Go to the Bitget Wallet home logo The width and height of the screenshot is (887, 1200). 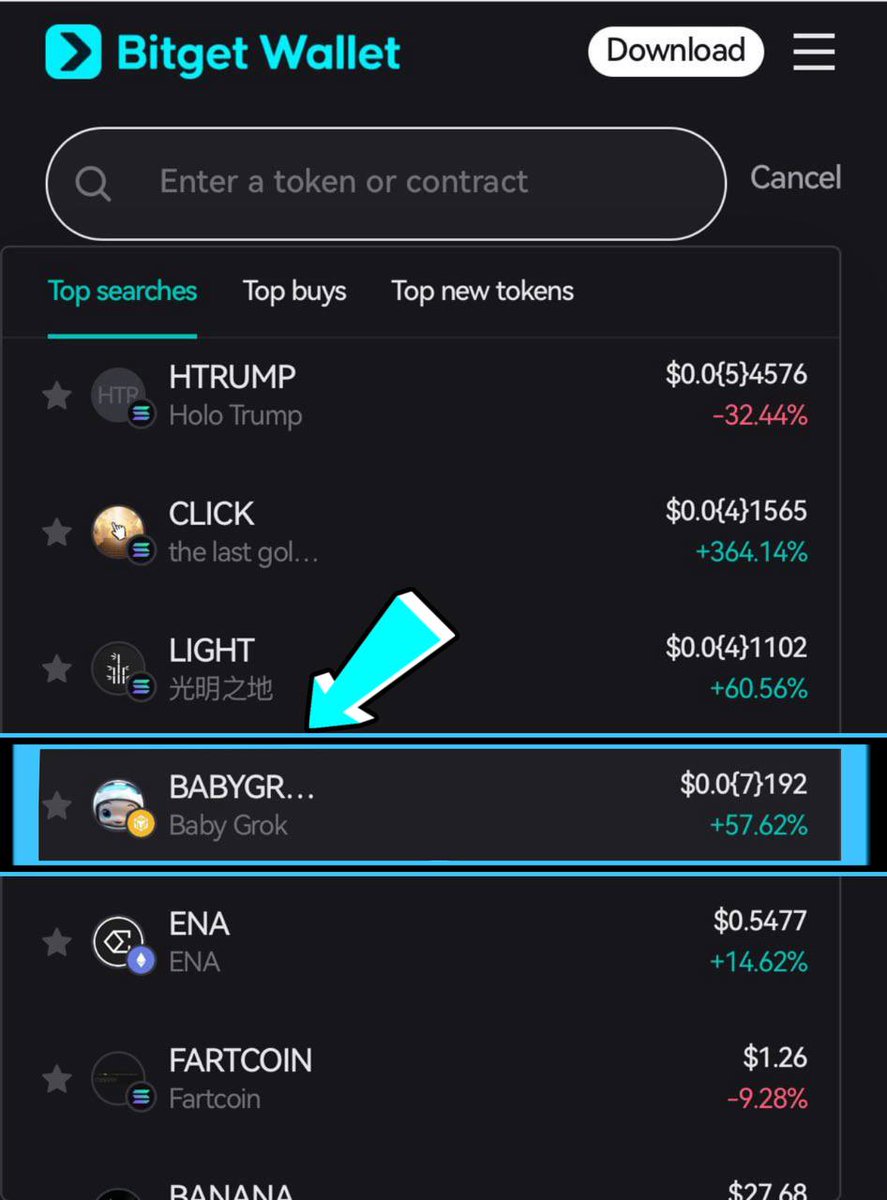click(x=223, y=52)
